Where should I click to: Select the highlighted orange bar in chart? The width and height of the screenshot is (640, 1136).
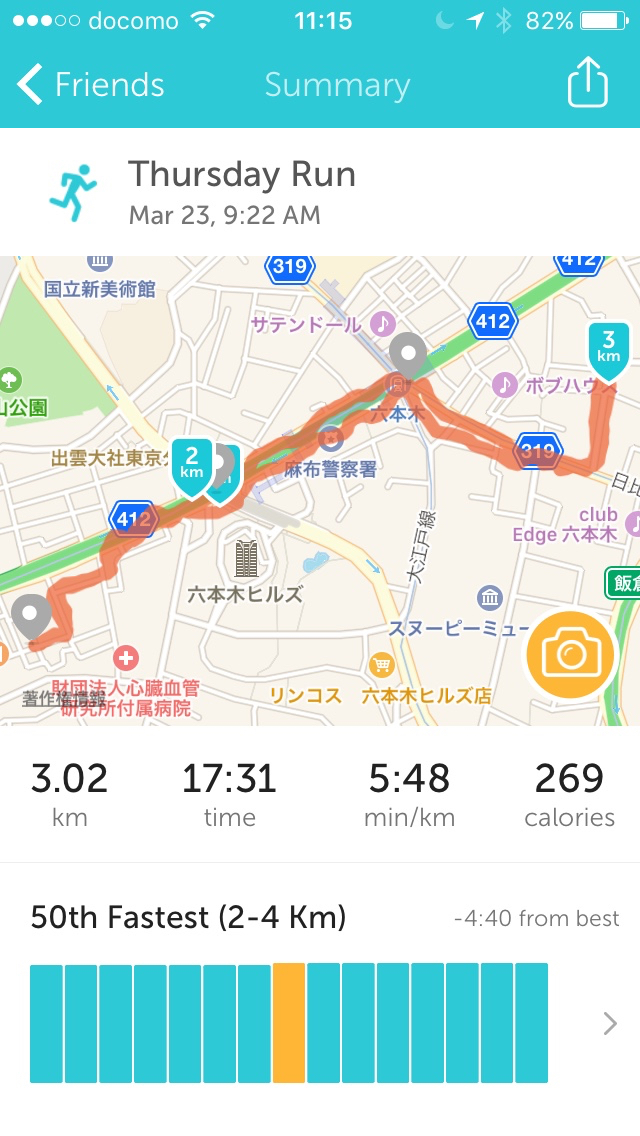tap(289, 1022)
